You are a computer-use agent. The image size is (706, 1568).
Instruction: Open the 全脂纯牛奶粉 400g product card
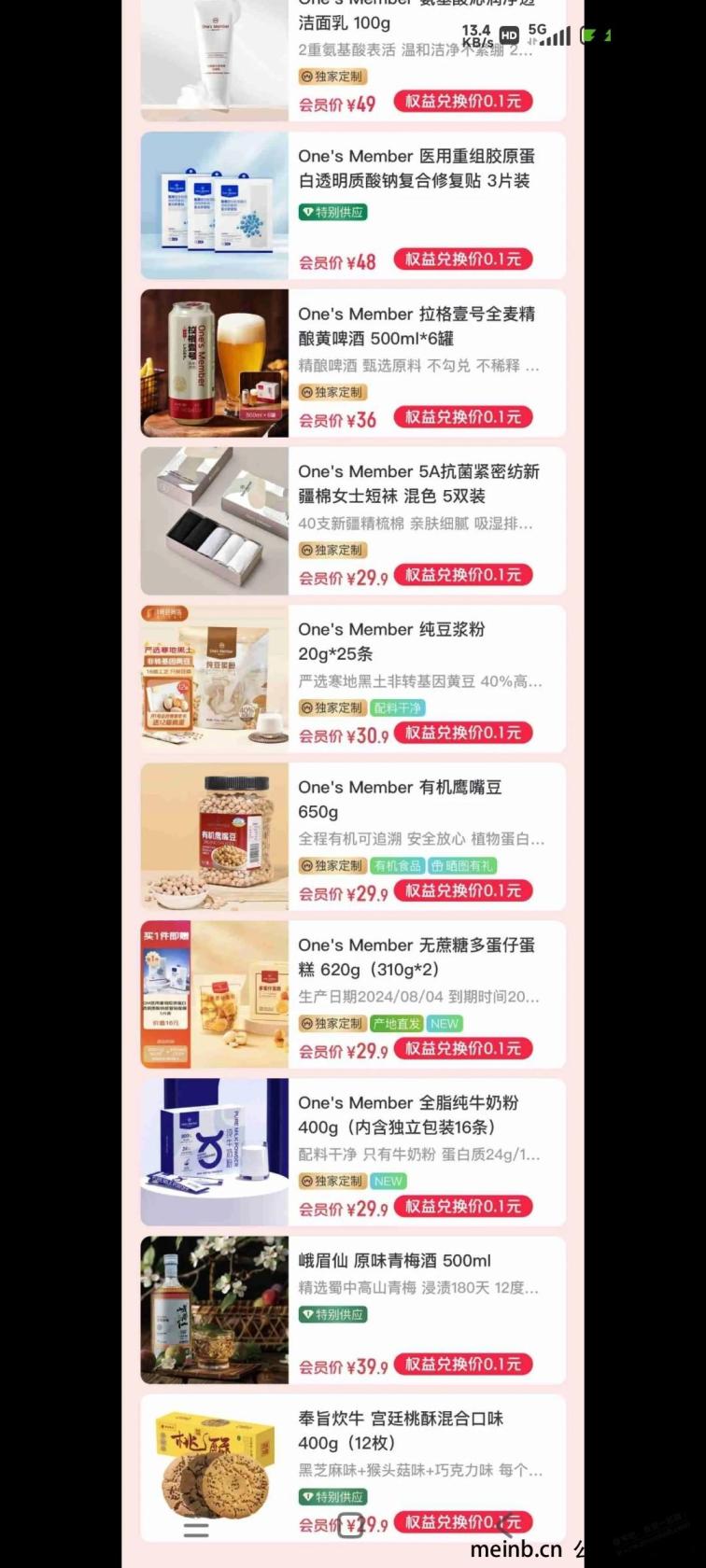[416, 1115]
